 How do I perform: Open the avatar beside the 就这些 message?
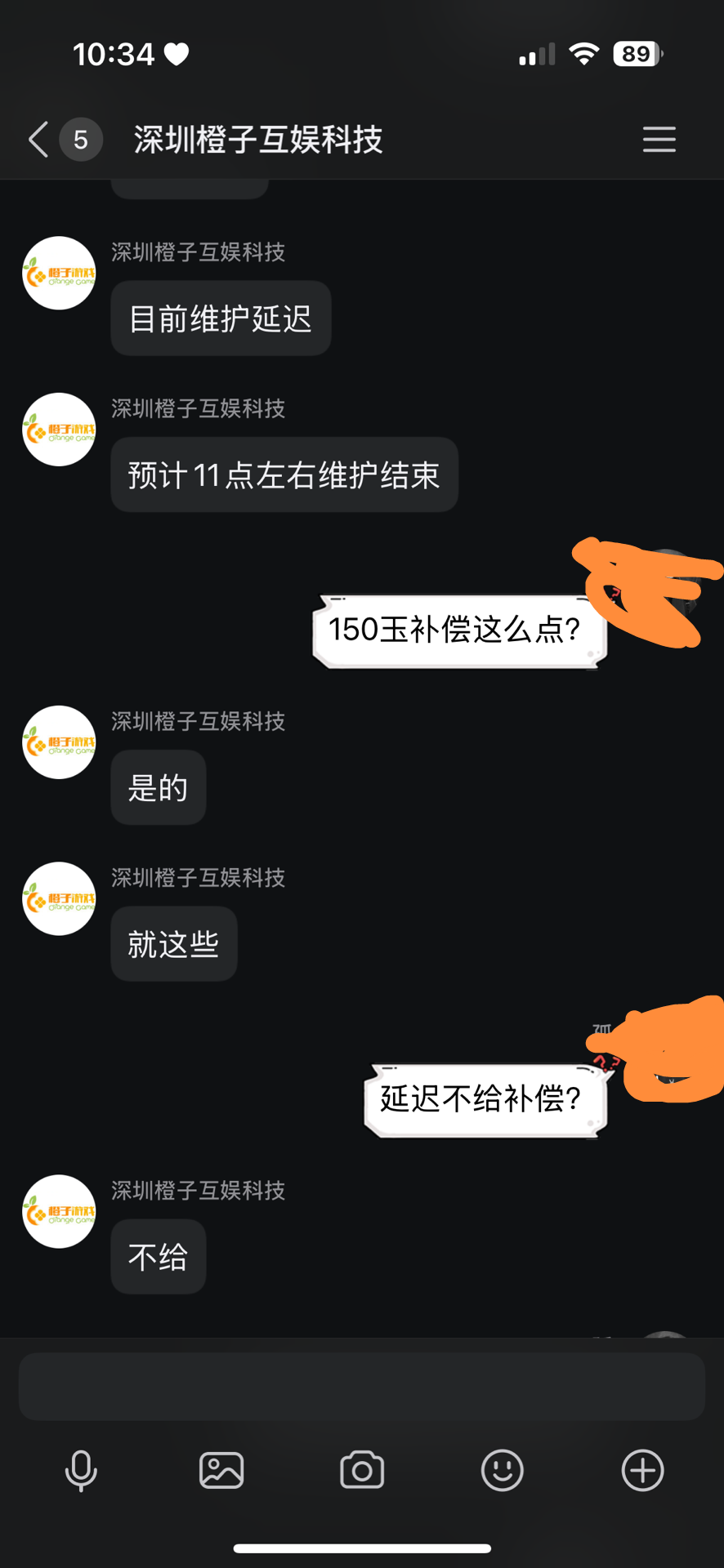coord(58,898)
